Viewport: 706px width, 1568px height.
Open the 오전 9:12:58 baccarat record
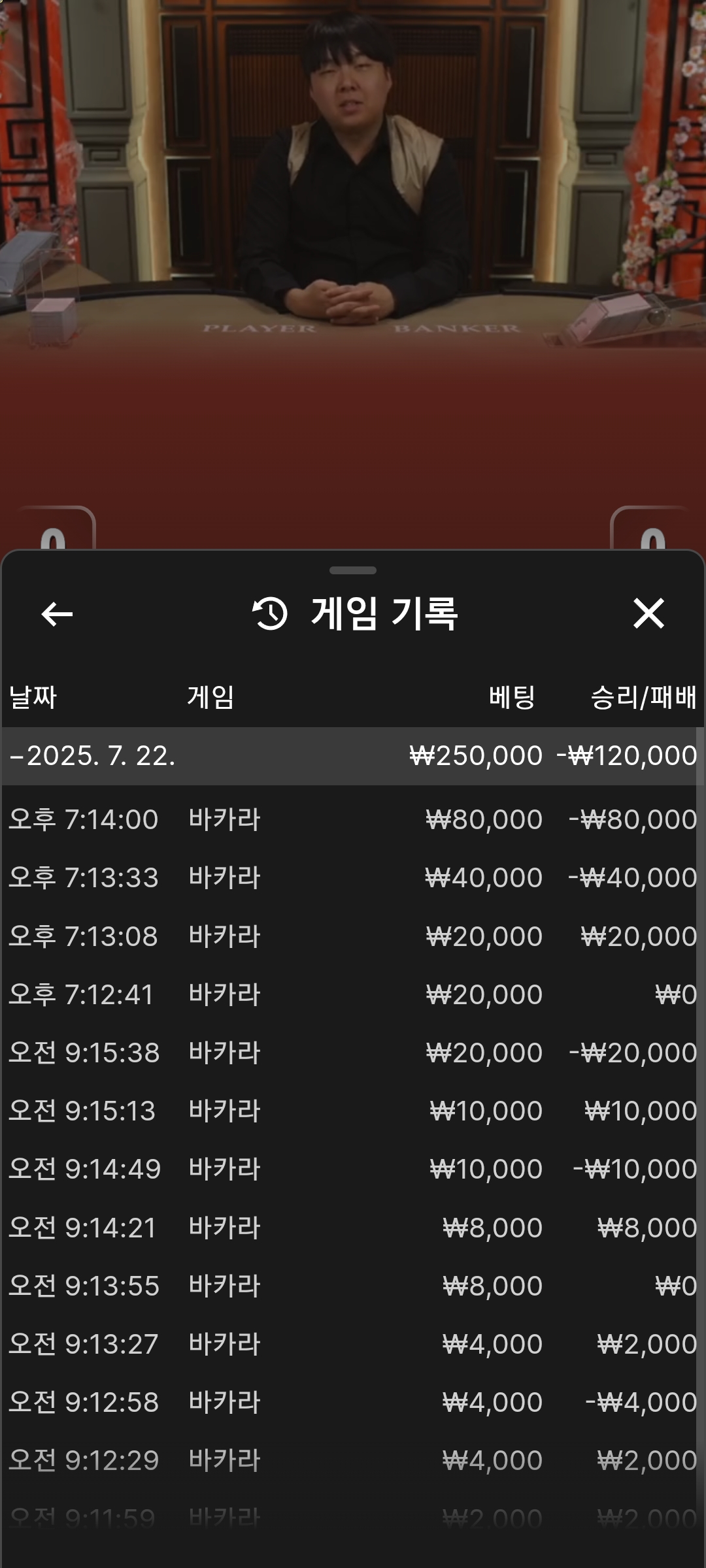[353, 1402]
